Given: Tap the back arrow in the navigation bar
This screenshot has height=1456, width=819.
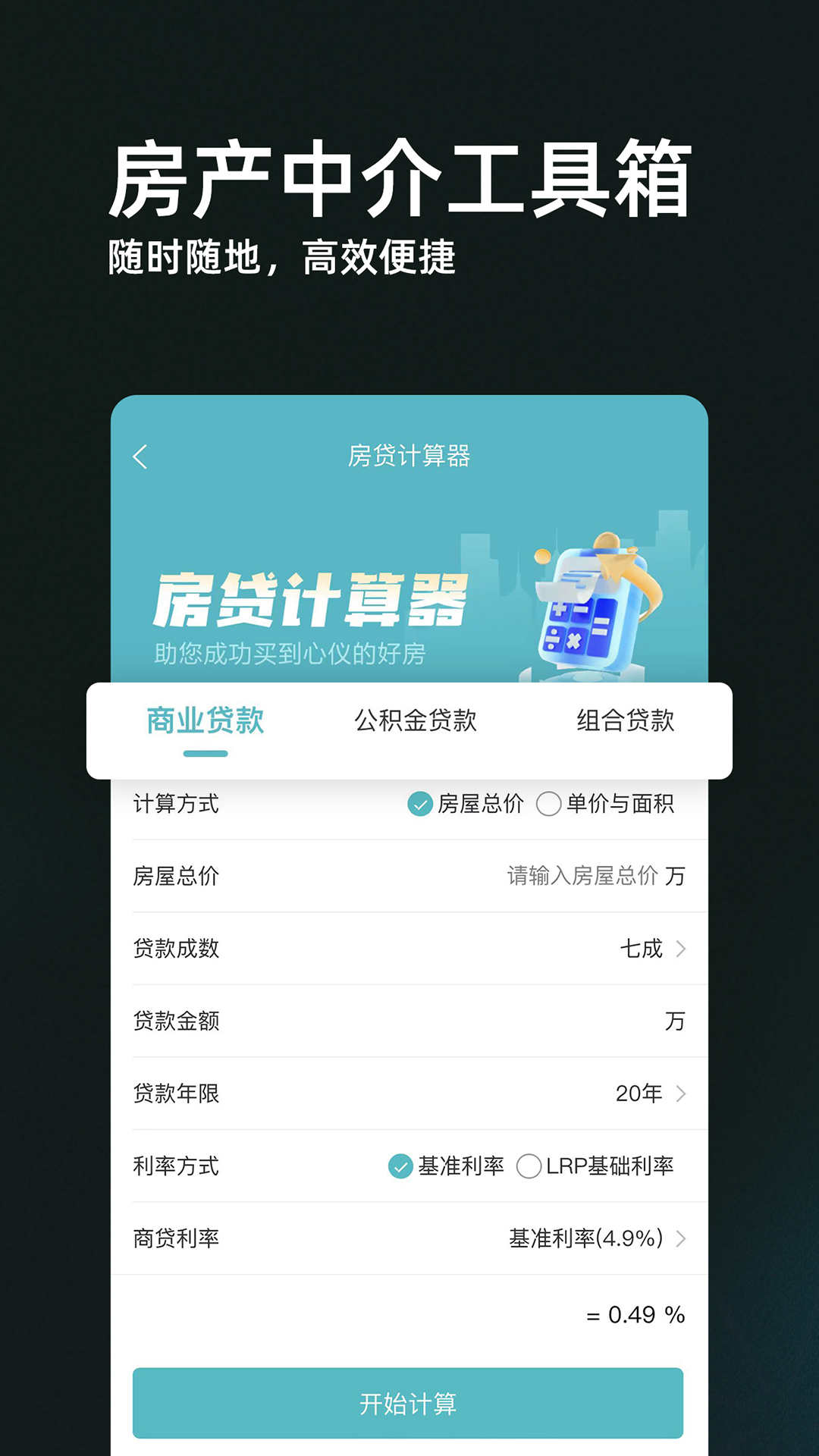Looking at the screenshot, I should coord(140,457).
